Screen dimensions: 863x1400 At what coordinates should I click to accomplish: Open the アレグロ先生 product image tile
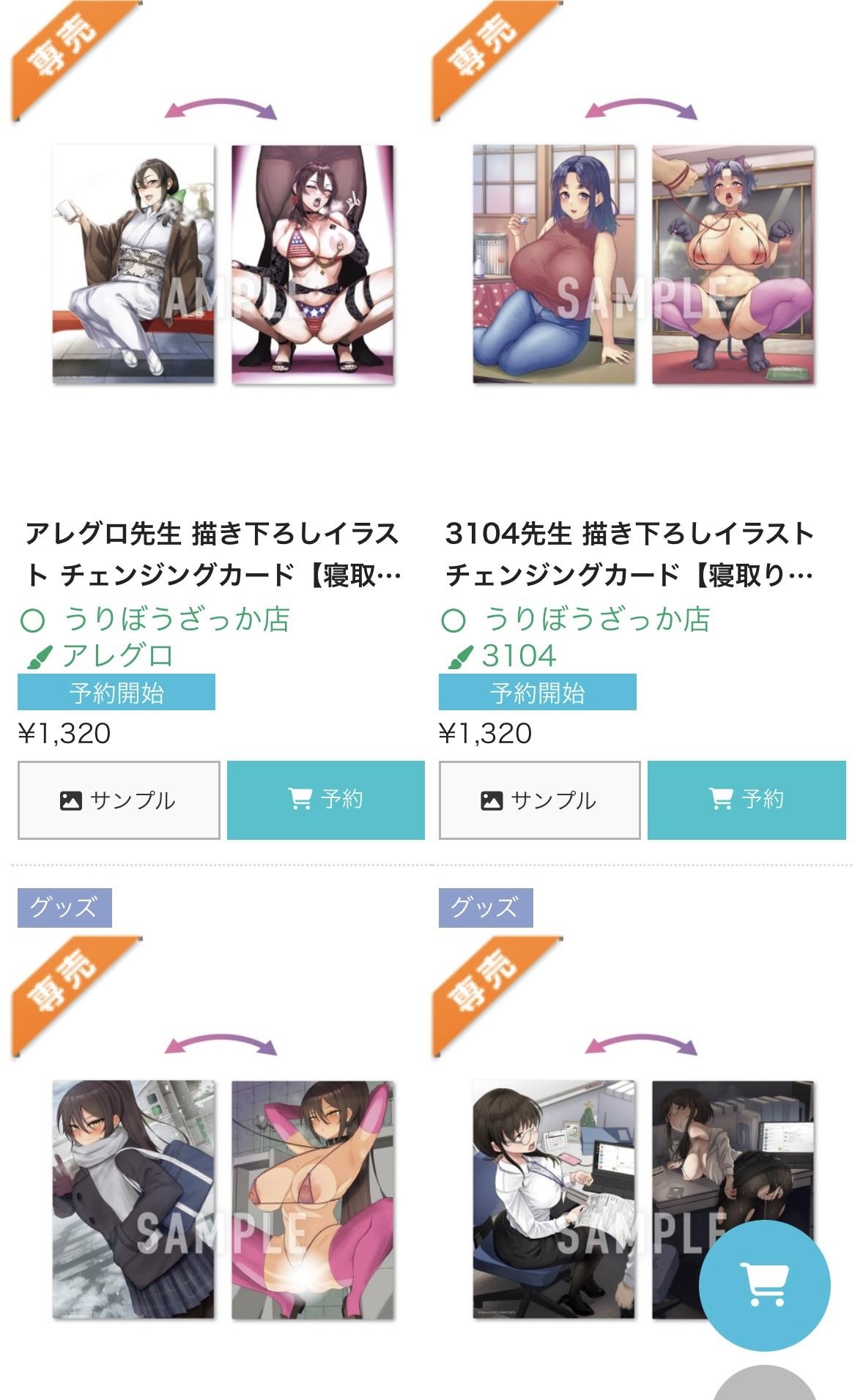tap(223, 264)
